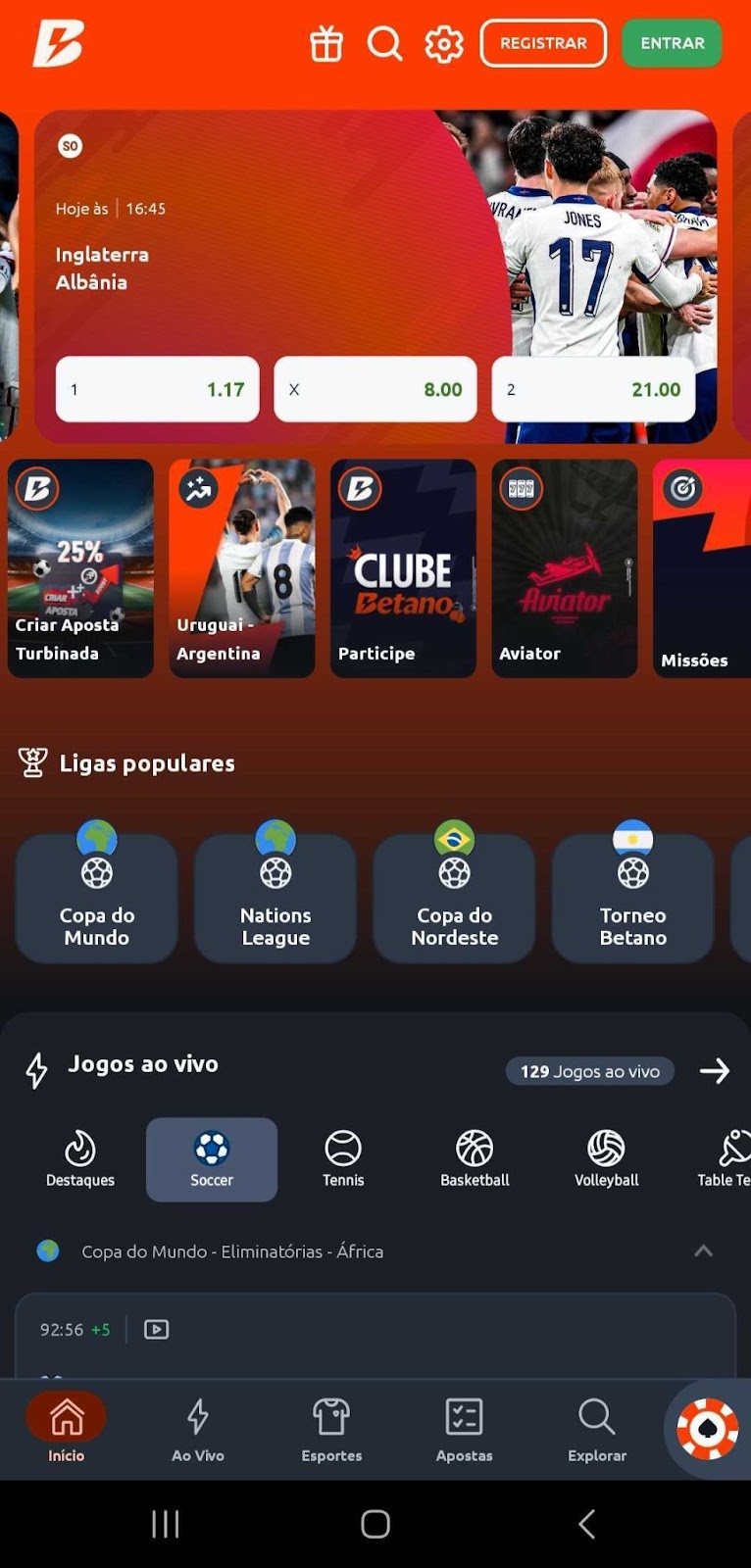Switch to the Tennis live filter
The image size is (751, 1568).
click(x=343, y=1159)
